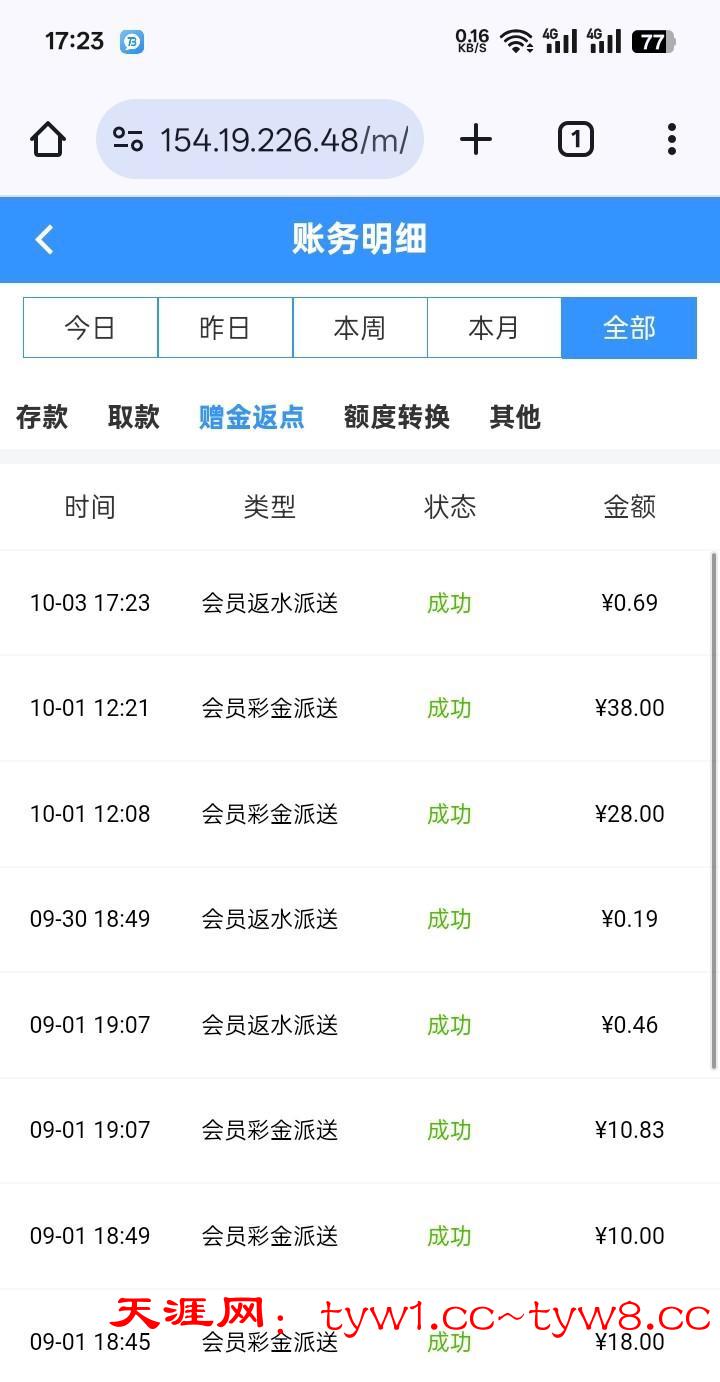The width and height of the screenshot is (720, 1382).
Task: Open the tab switcher
Action: 575,139
